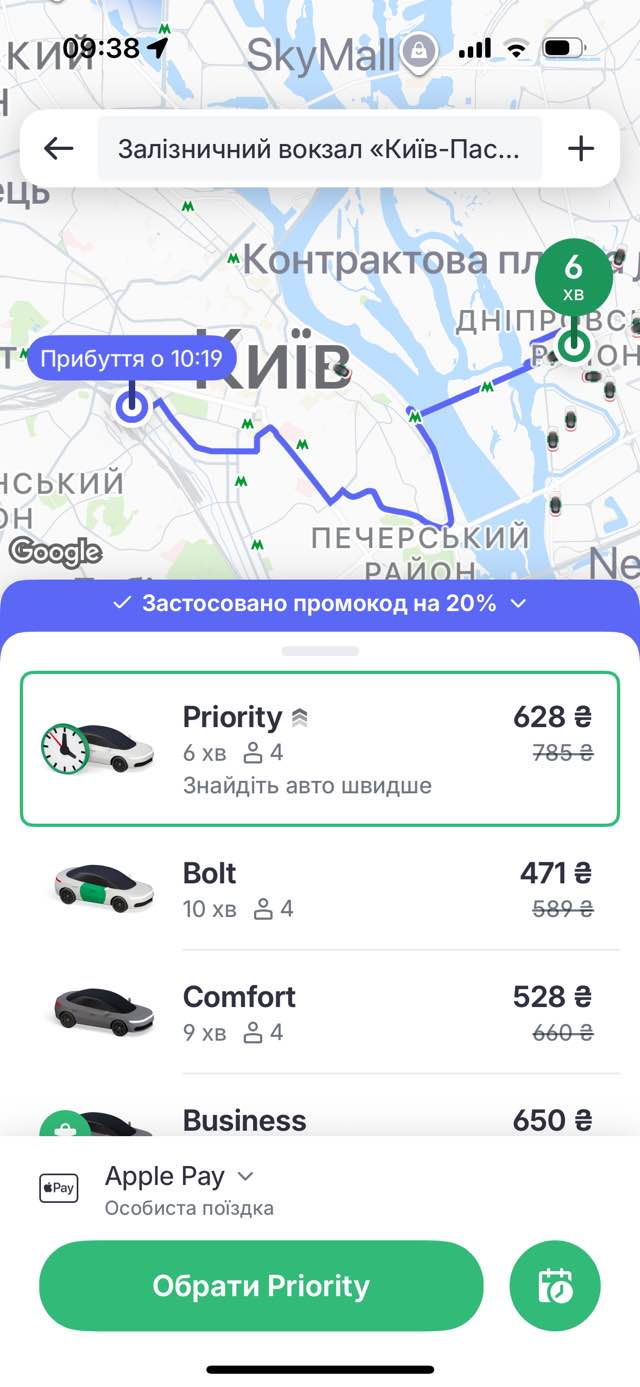This screenshot has width=640, height=1387.
Task: Choose the Bolt ride for 471 ₴
Action: point(319,888)
